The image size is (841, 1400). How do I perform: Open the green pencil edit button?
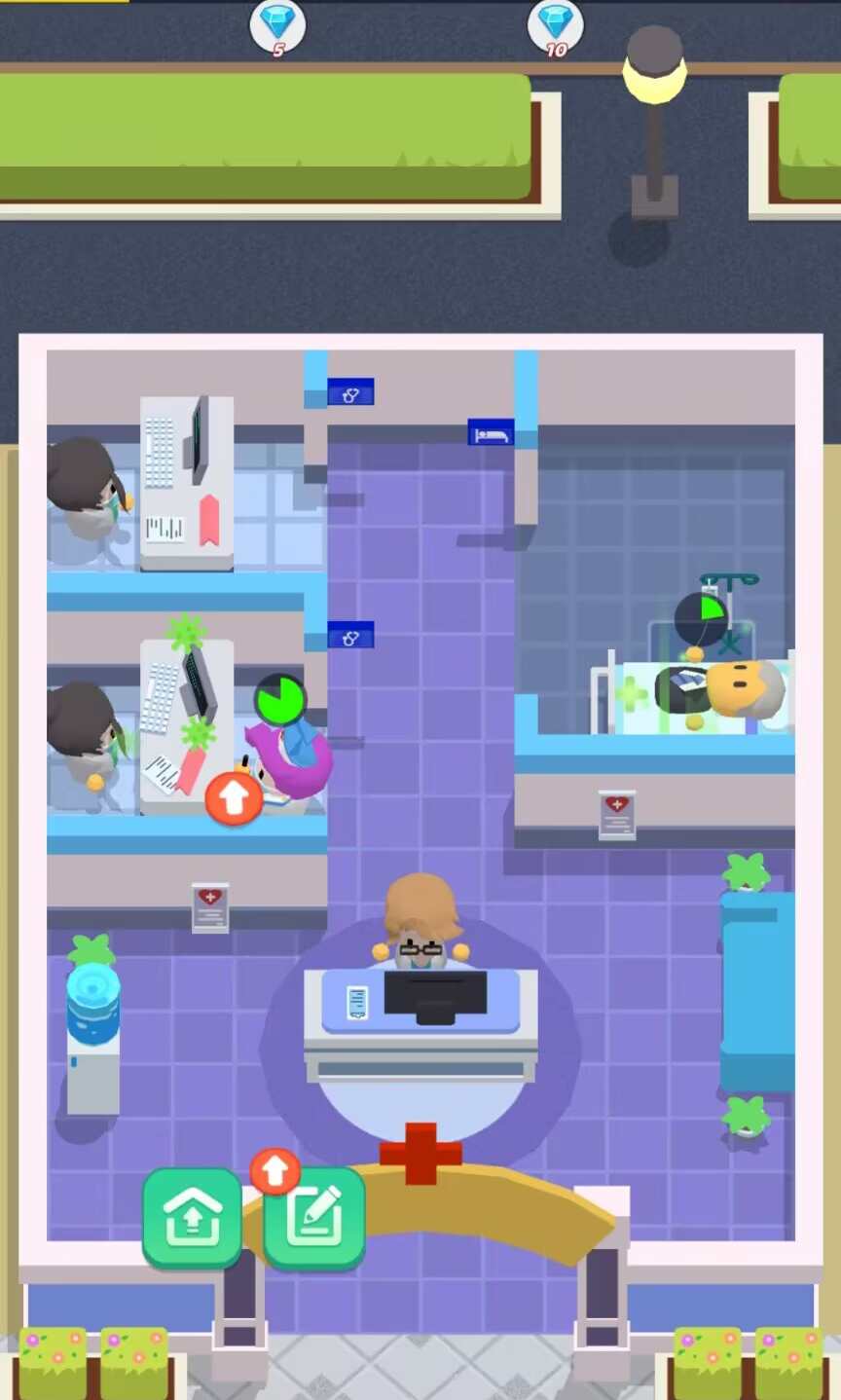coord(314,1219)
